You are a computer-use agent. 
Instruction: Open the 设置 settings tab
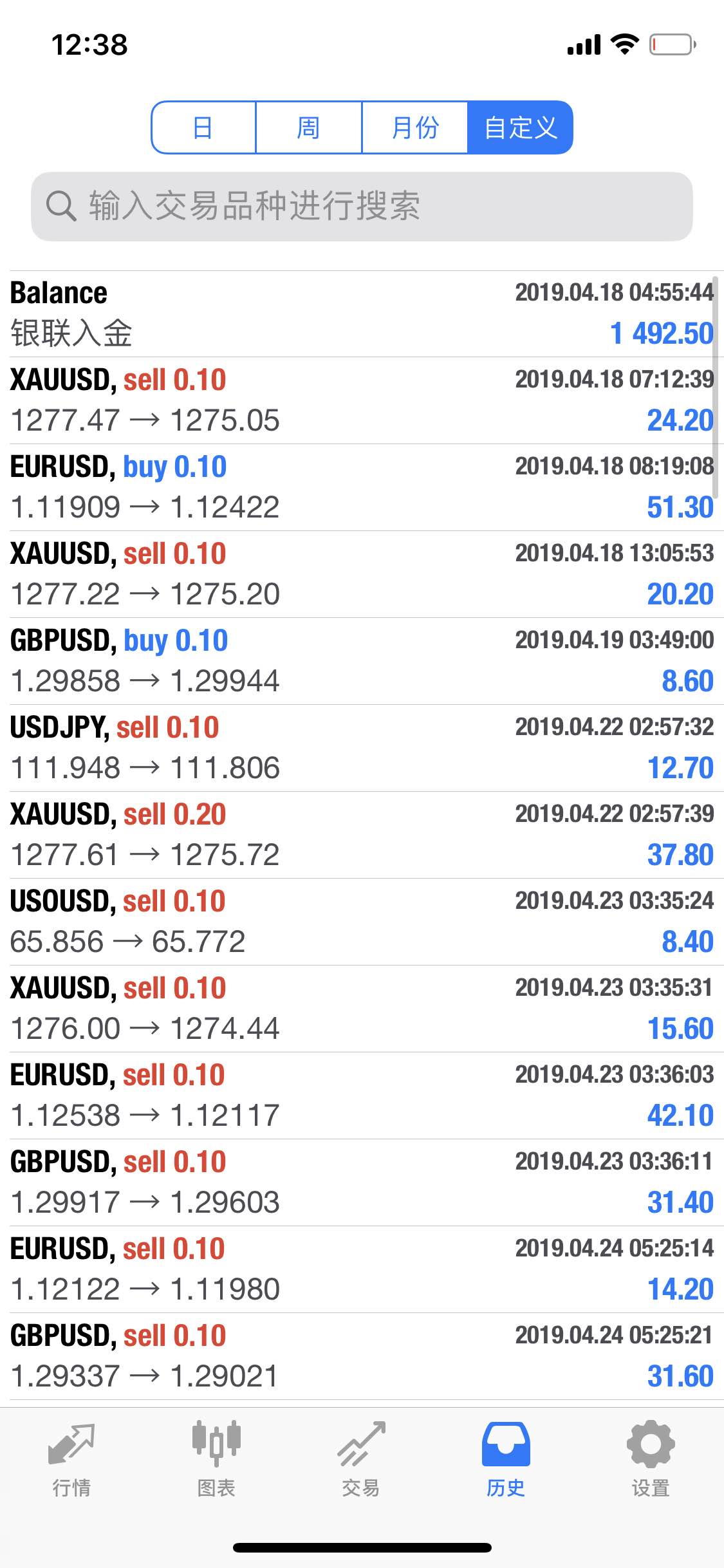coord(651,1460)
